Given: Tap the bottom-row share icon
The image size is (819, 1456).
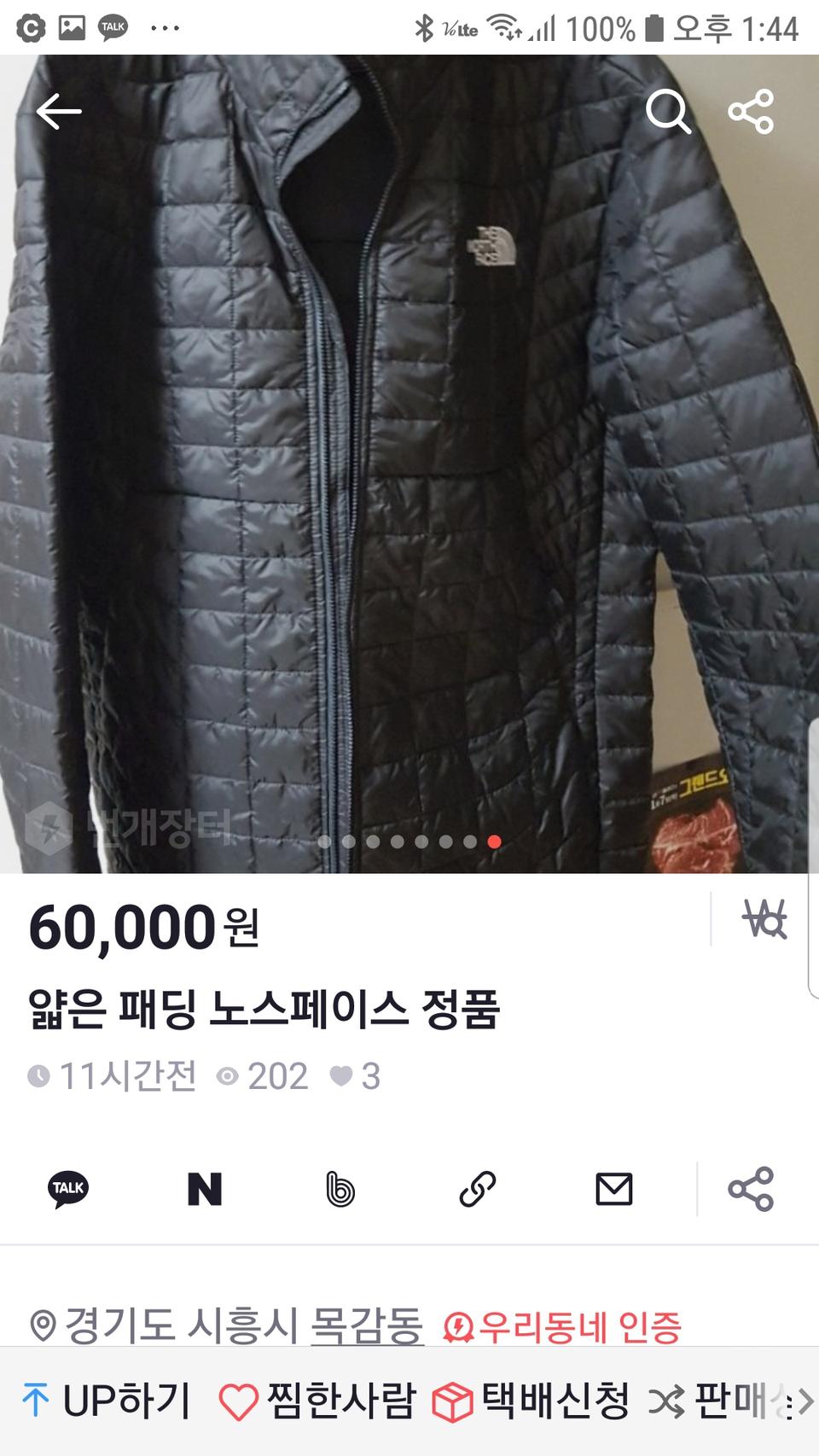Looking at the screenshot, I should pyautogui.click(x=751, y=1186).
